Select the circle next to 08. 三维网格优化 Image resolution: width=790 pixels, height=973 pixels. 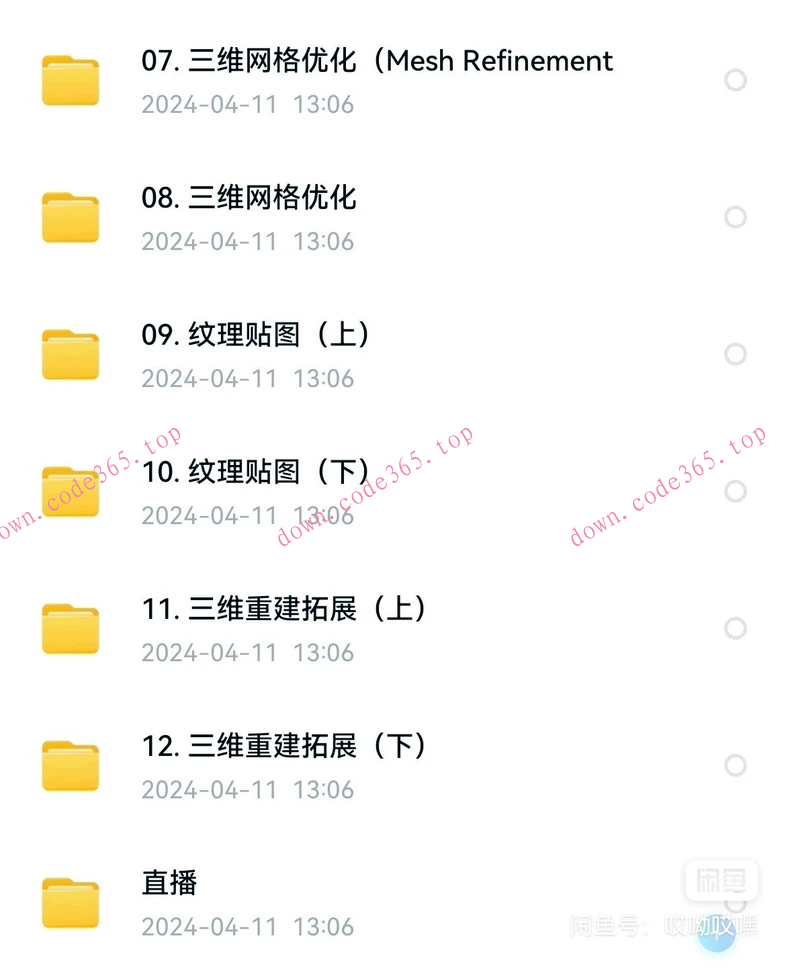[736, 216]
